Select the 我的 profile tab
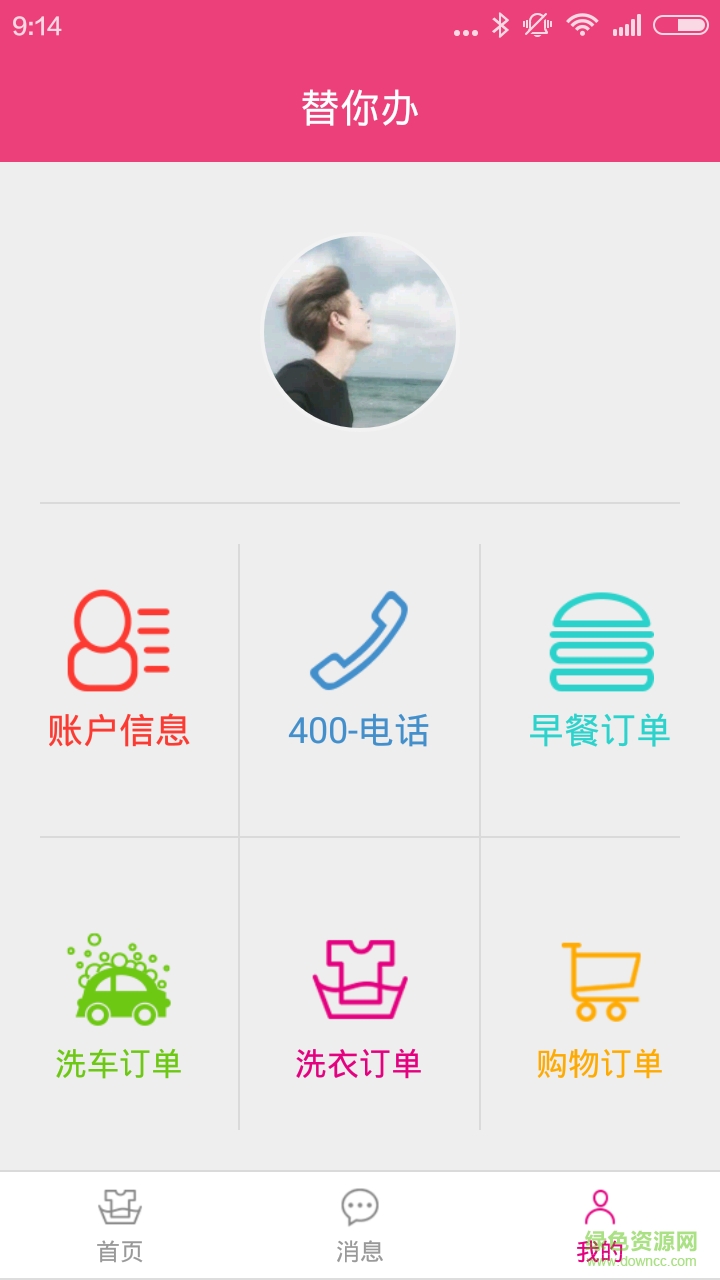Screen dimensions: 720x1280 (600, 1225)
